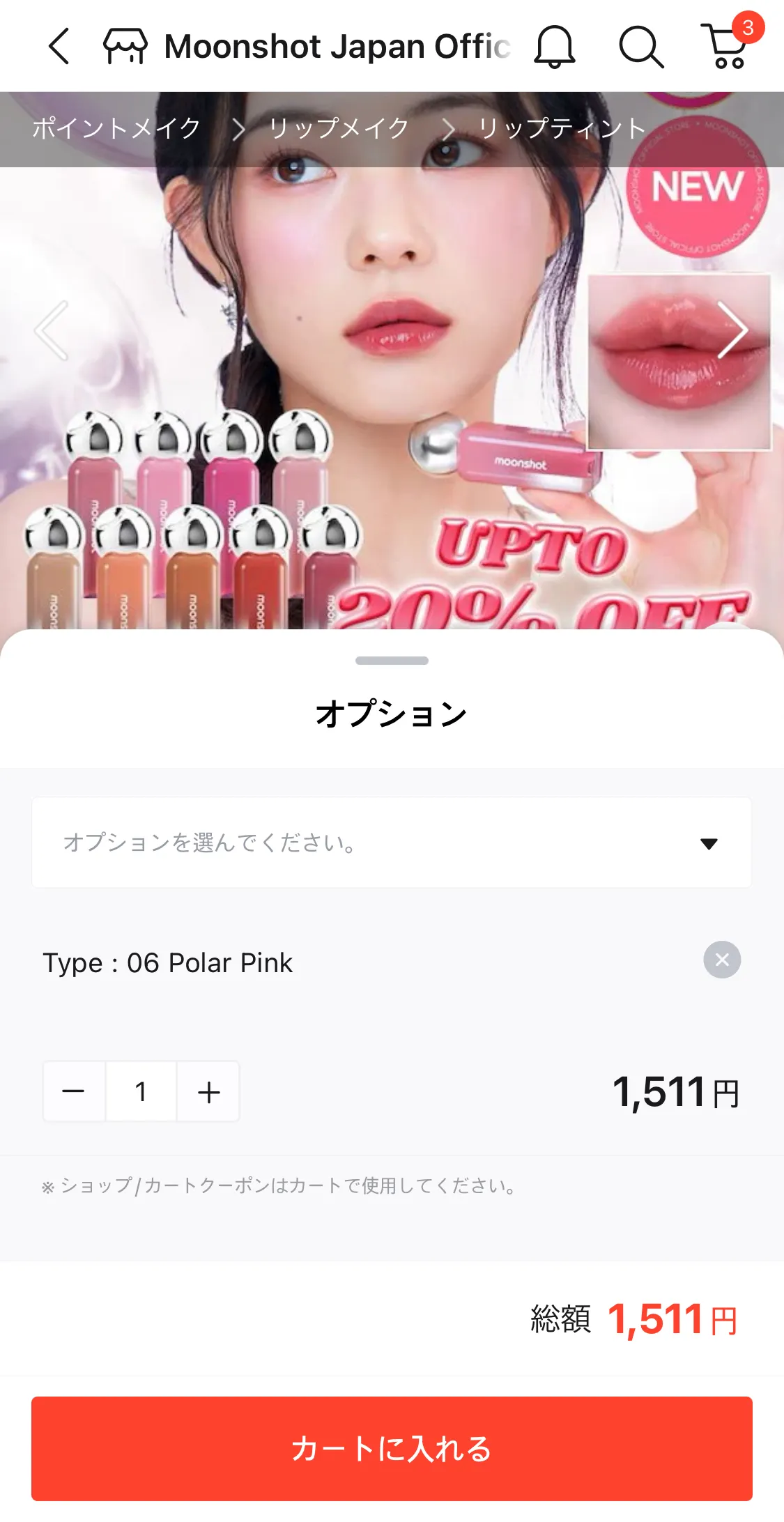Open the リップティント category breadcrumb
Image resolution: width=784 pixels, height=1522 pixels.
562,128
